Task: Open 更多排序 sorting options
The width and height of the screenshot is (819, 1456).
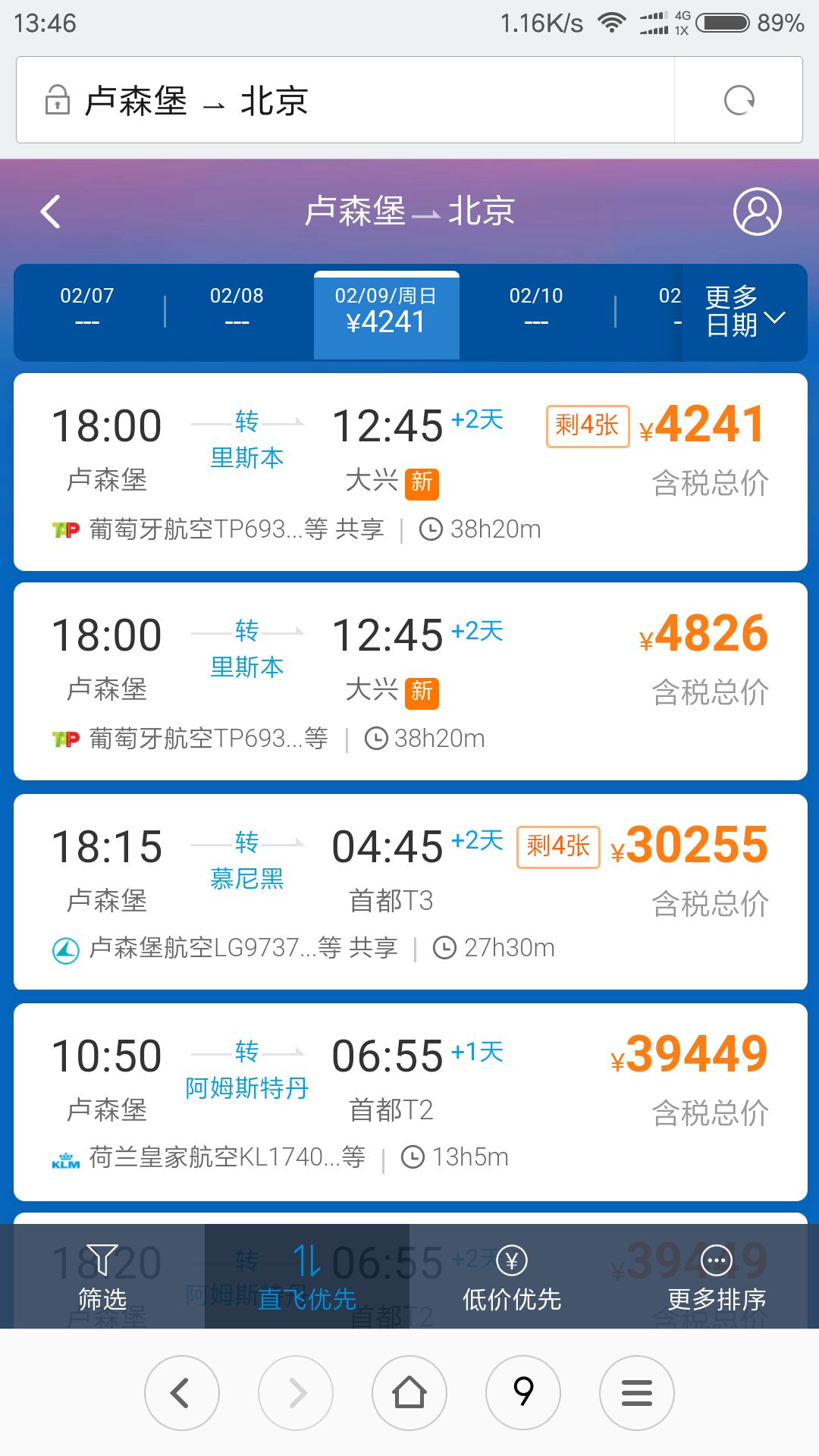Action: (x=717, y=1277)
